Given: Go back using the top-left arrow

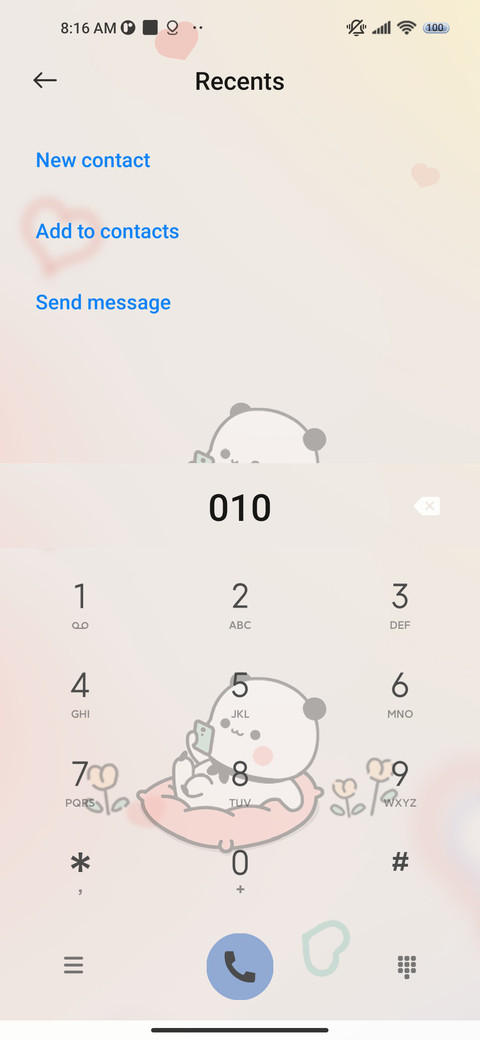Looking at the screenshot, I should [x=45, y=80].
